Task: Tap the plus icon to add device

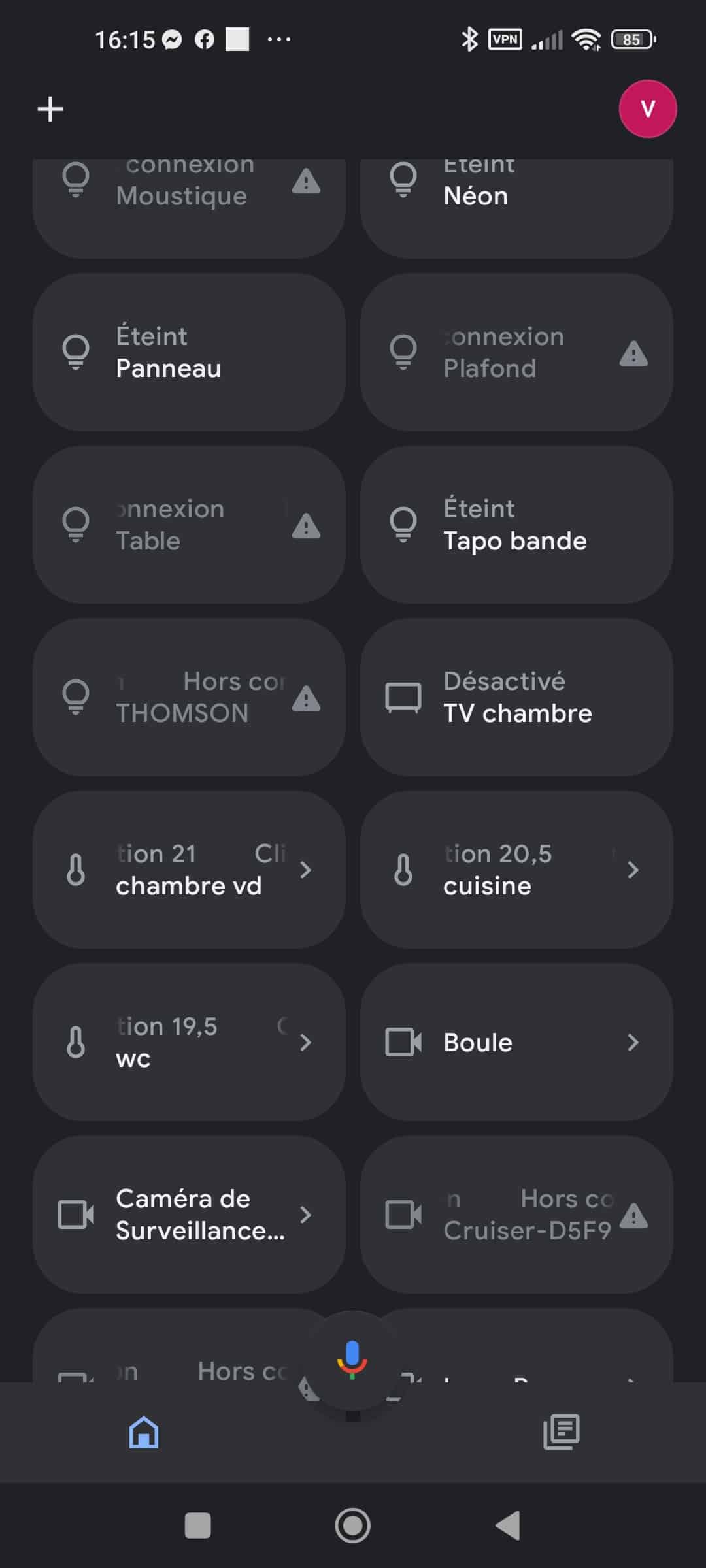Action: (50, 109)
